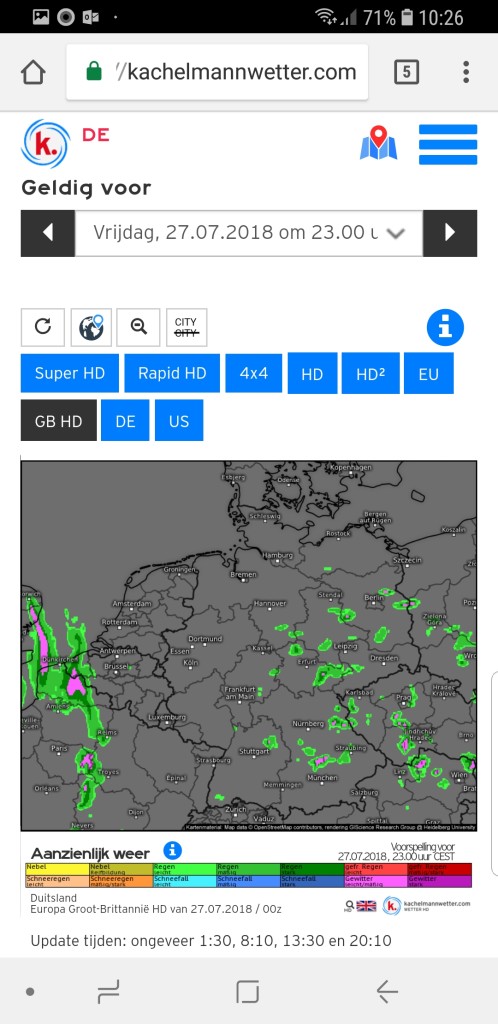The width and height of the screenshot is (498, 1024).
Task: Open the browser tab switcher showing 5
Action: point(406,72)
